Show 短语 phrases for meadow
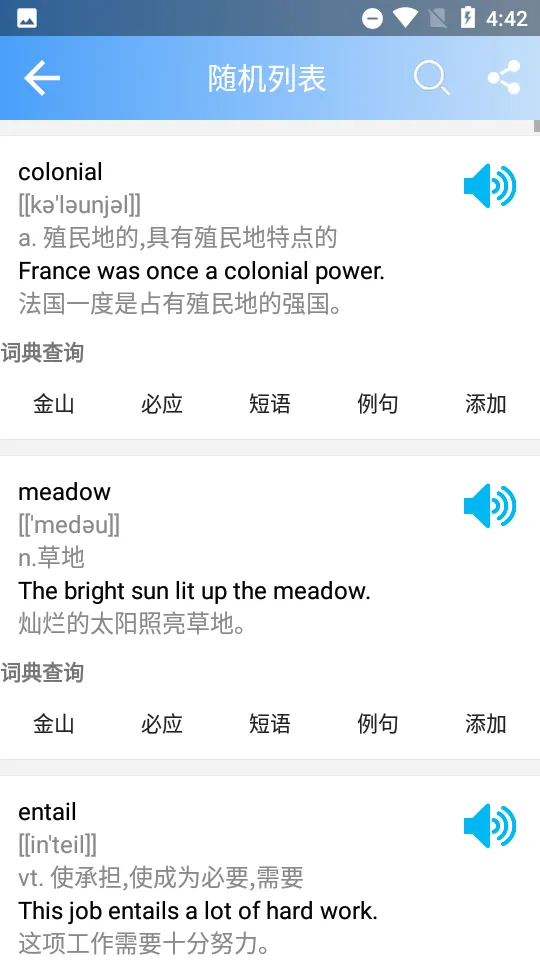Viewport: 540px width, 960px height. (x=270, y=724)
